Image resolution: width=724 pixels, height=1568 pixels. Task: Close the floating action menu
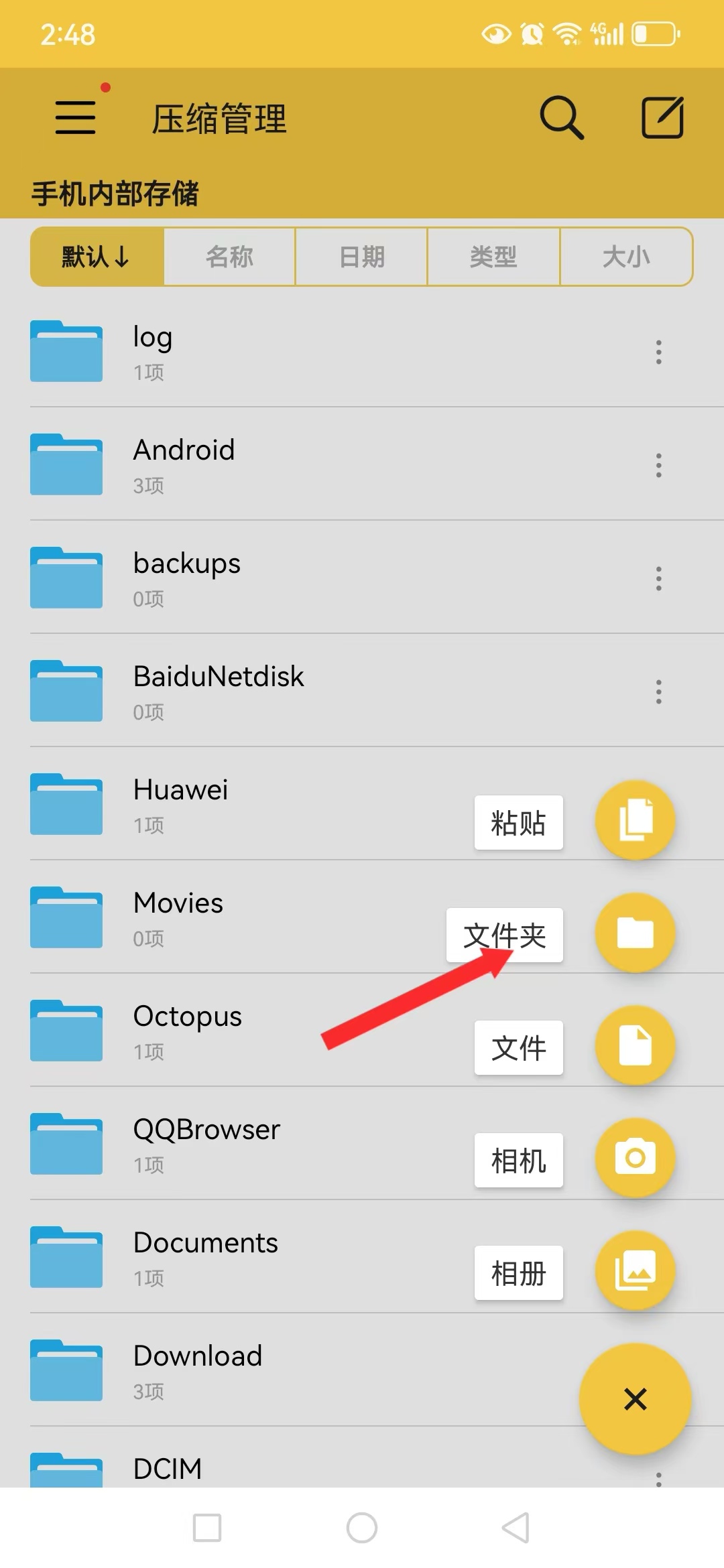point(635,1399)
